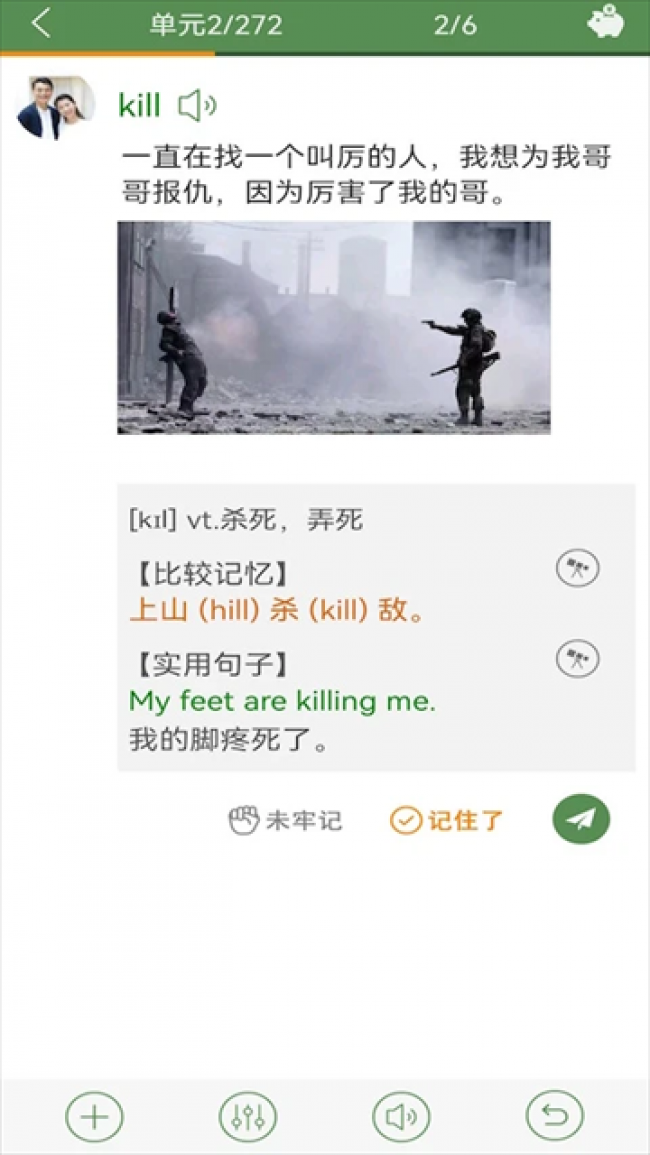Mark word as 记住了

[447, 821]
